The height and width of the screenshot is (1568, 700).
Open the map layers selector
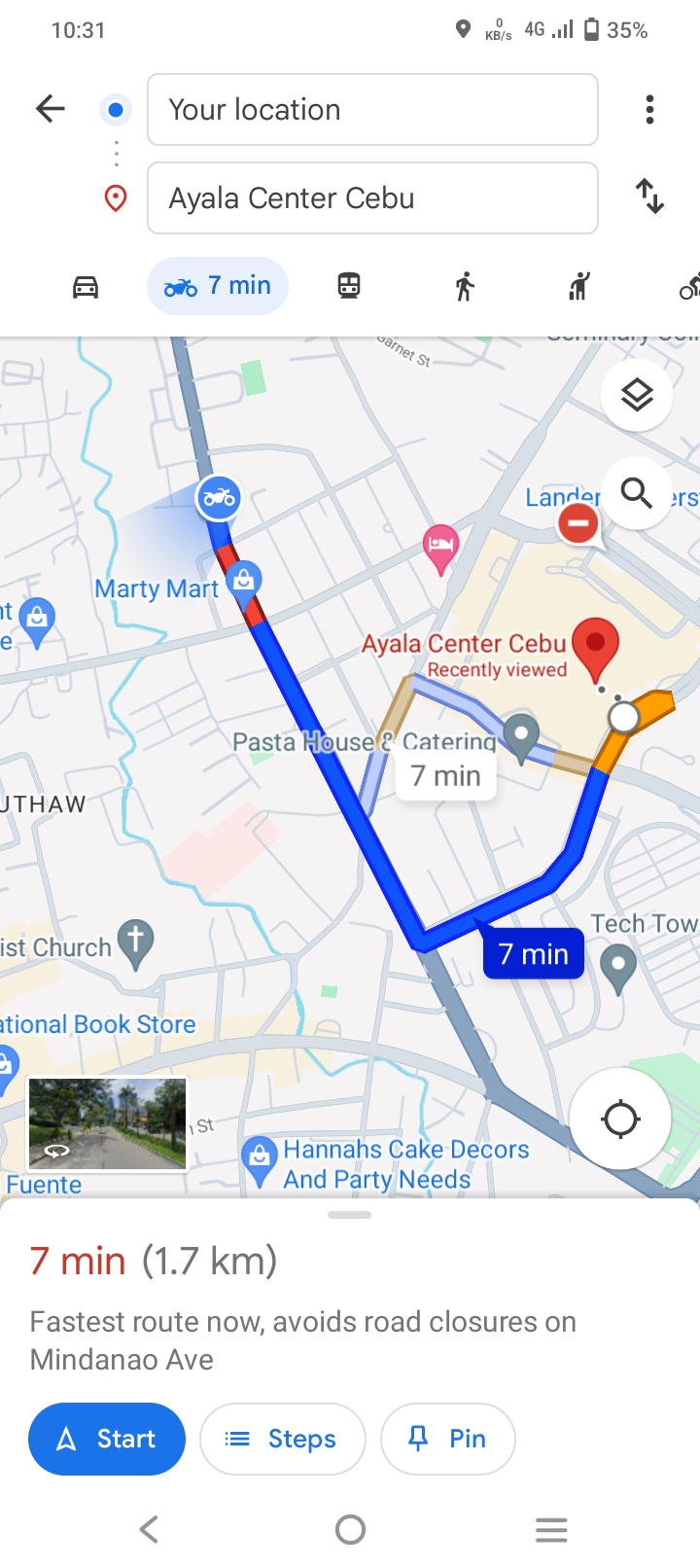pos(637,395)
